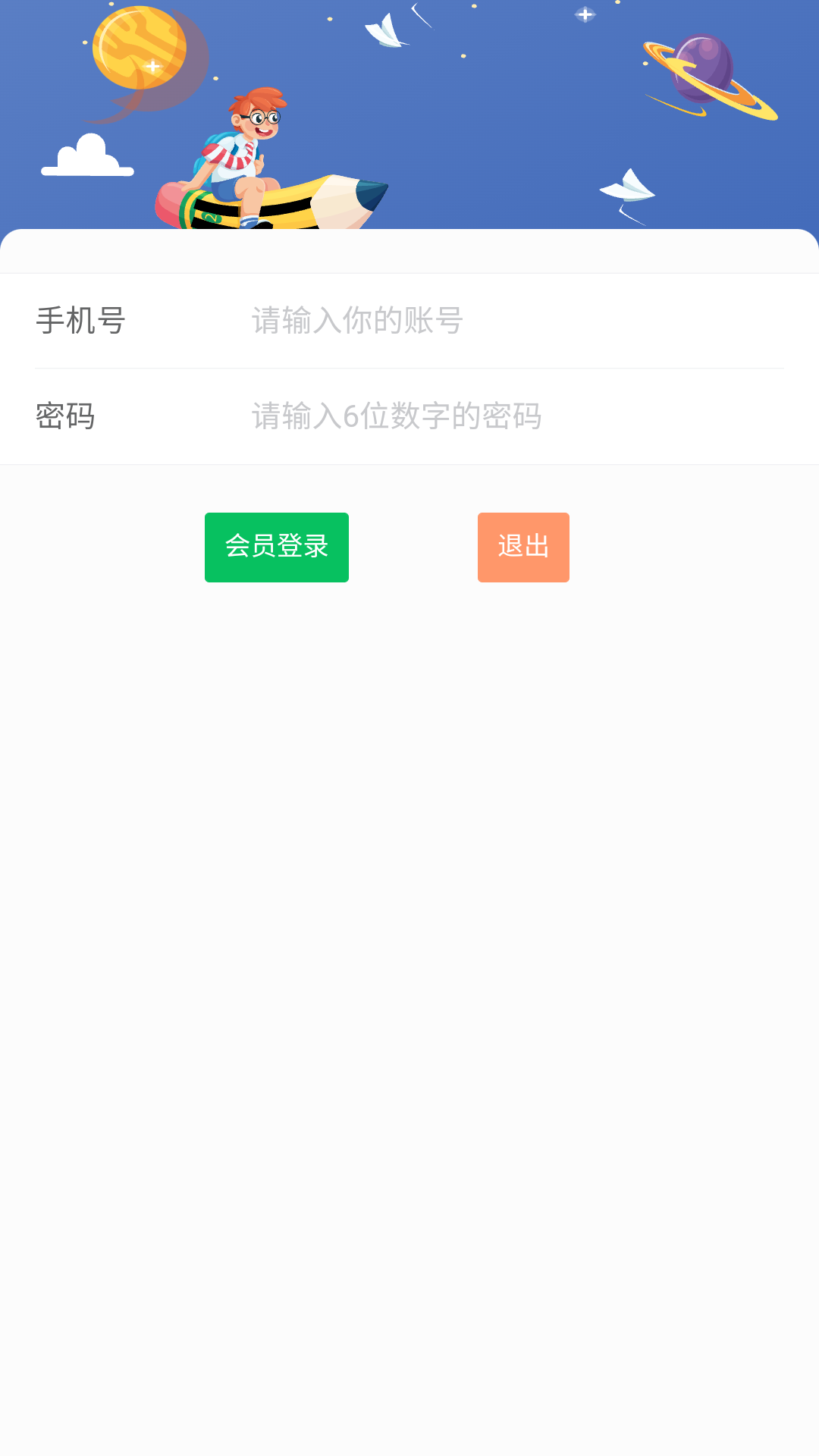
Task: Click the 手机号 field label
Action: pyautogui.click(x=82, y=321)
